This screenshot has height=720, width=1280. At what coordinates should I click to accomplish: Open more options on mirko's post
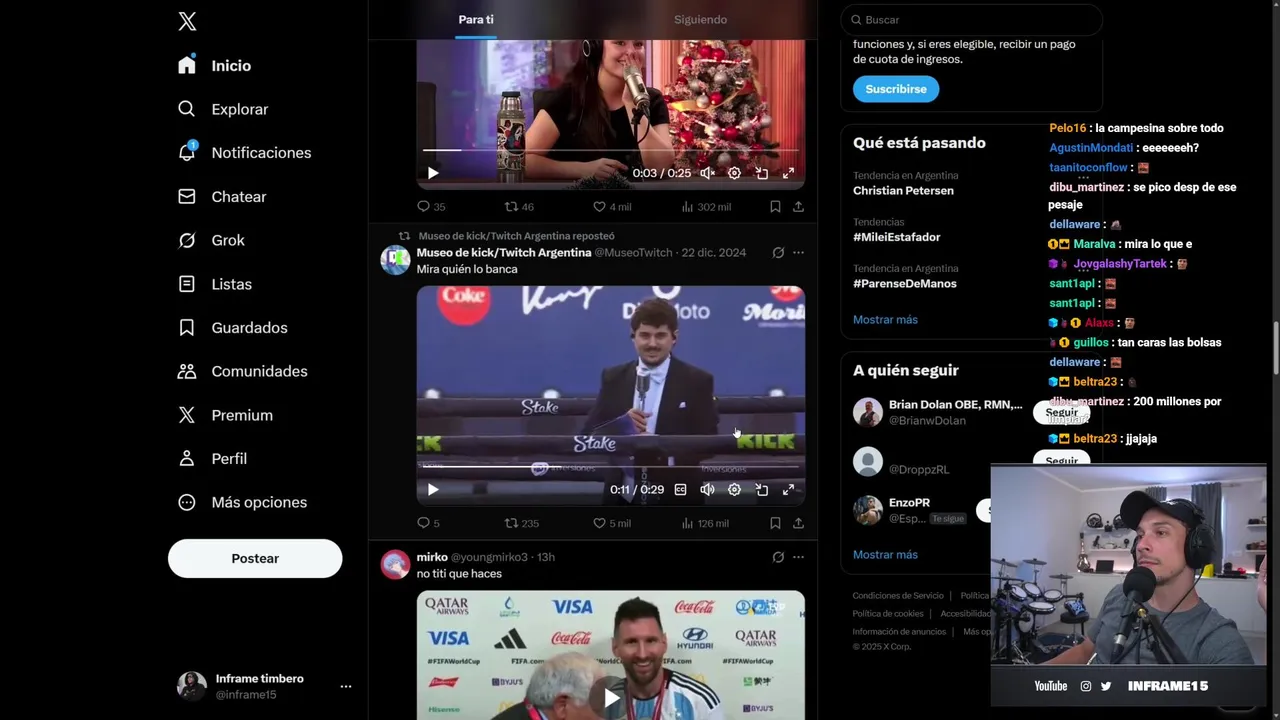click(x=798, y=557)
